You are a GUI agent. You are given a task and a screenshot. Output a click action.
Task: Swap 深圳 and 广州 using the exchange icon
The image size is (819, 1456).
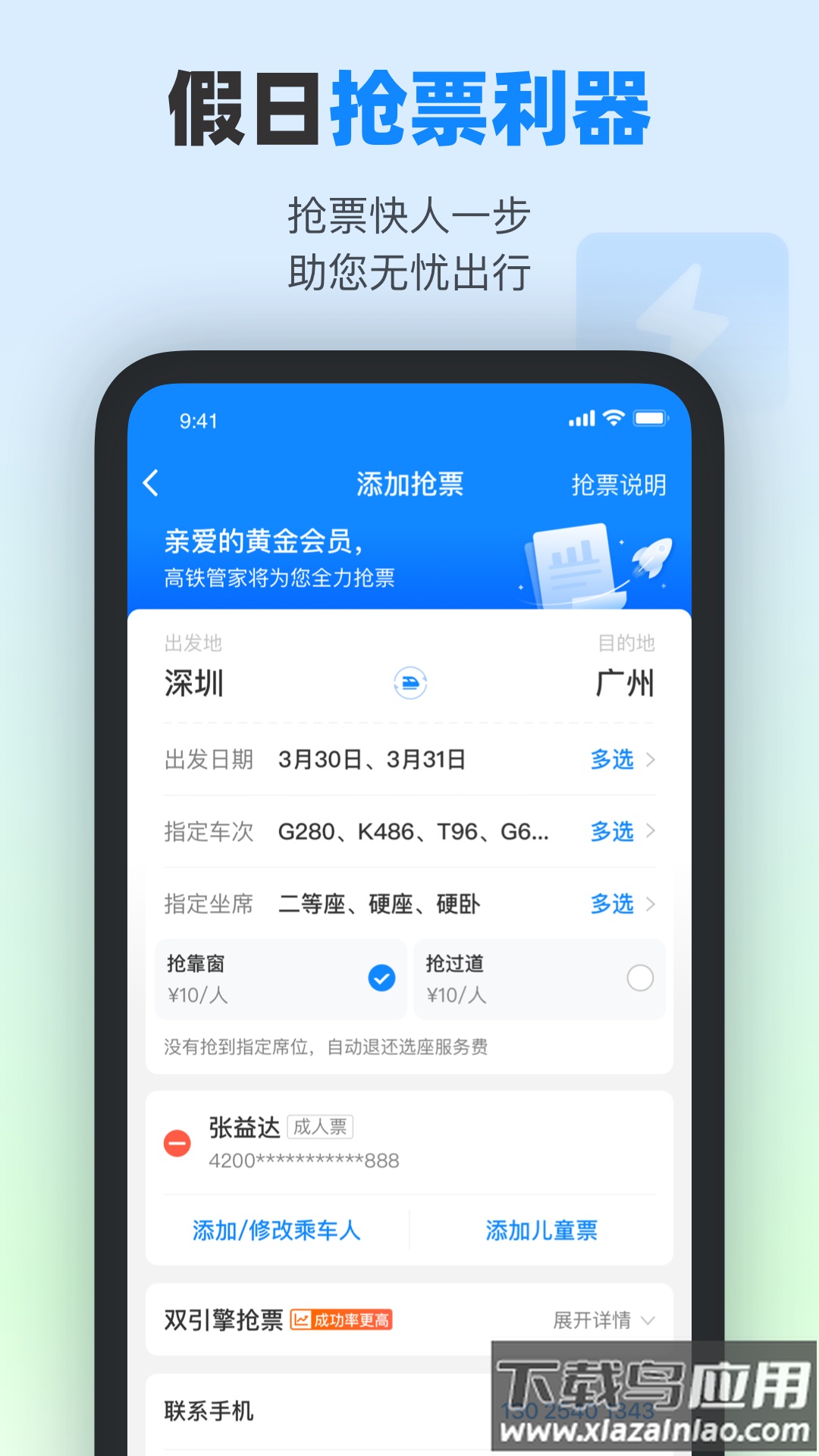409,683
